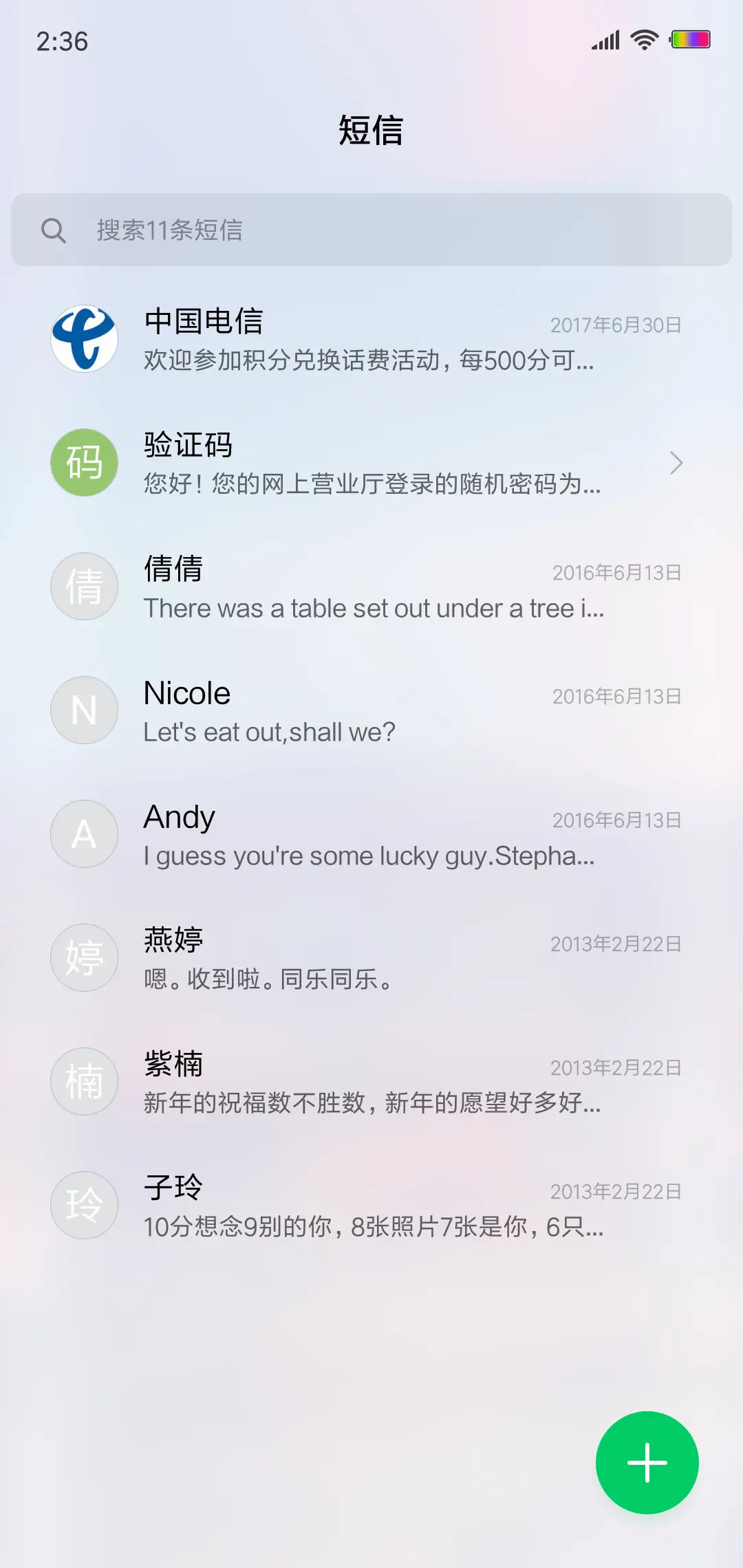This screenshot has width=743, height=1568.
Task: Tap the green 验证码 avatar icon
Action: (84, 462)
